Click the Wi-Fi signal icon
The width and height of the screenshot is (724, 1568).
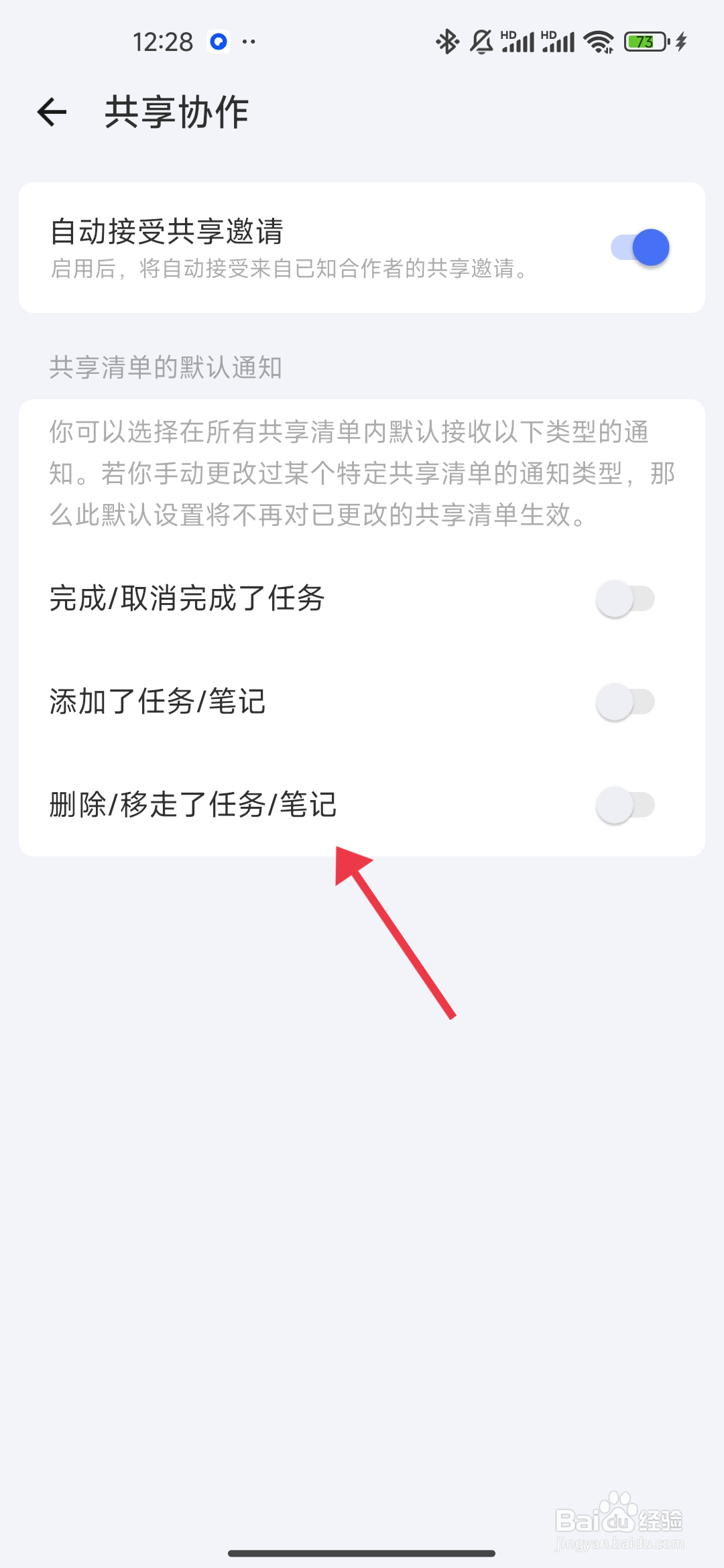click(x=597, y=42)
